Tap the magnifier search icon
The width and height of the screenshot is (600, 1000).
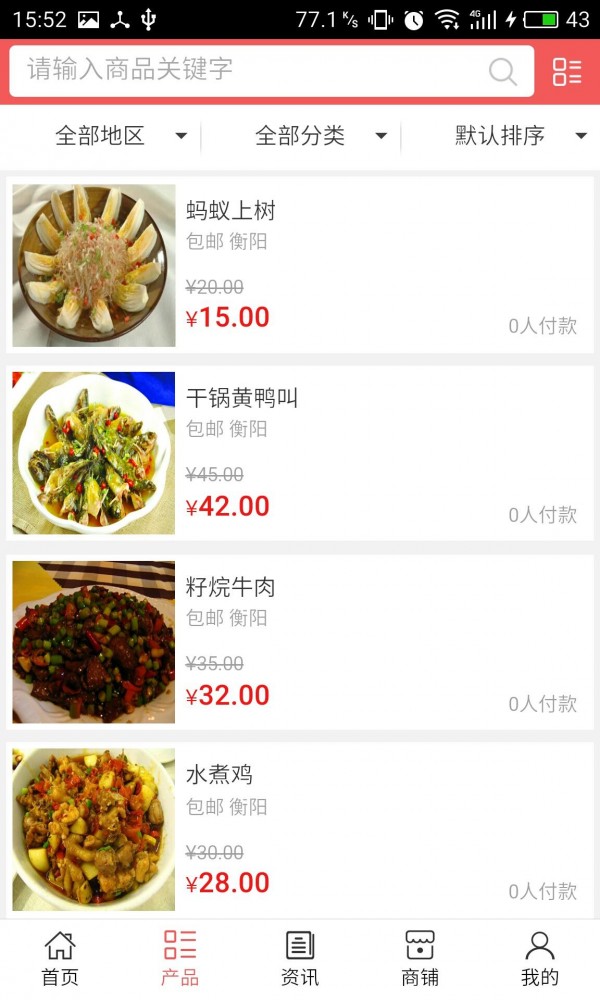502,71
